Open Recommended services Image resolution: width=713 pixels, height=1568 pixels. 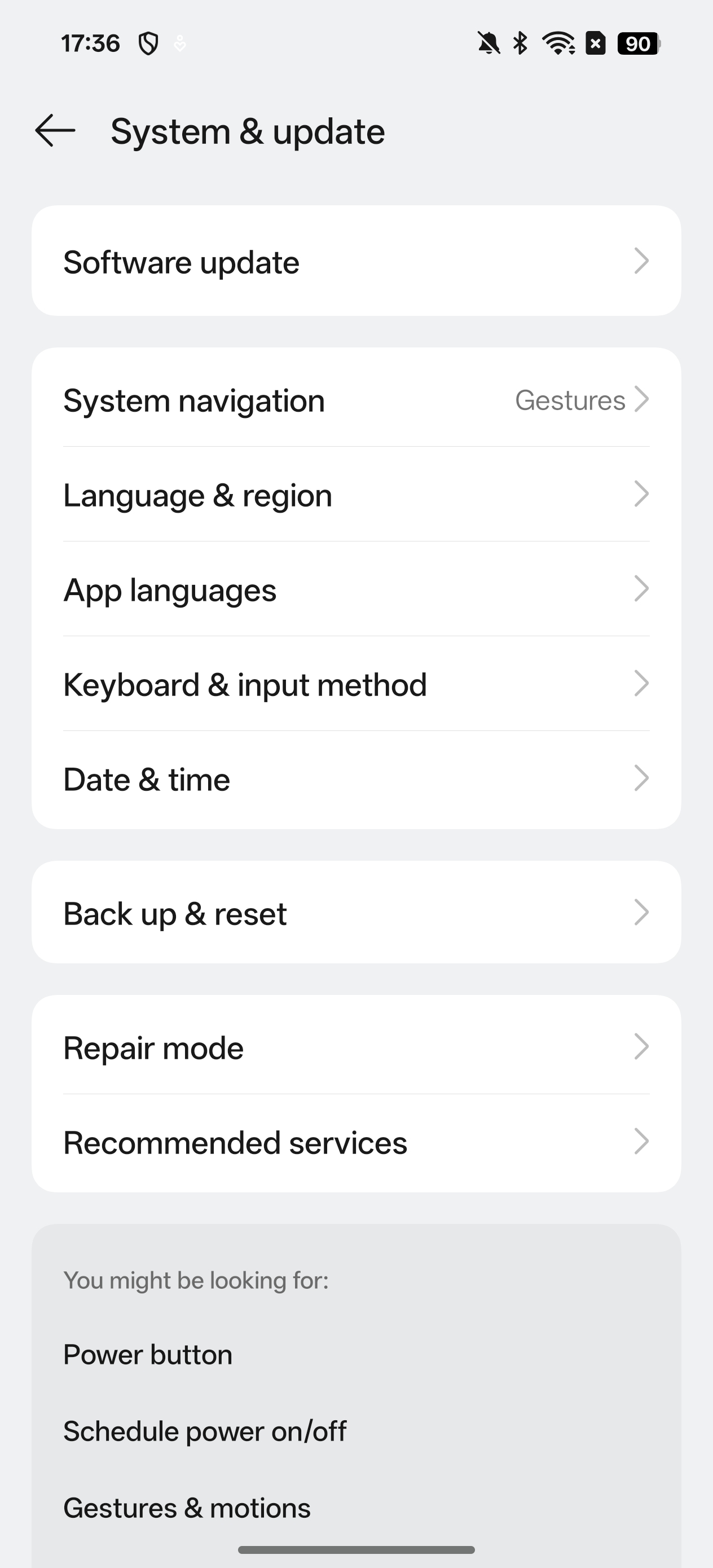coord(356,1143)
